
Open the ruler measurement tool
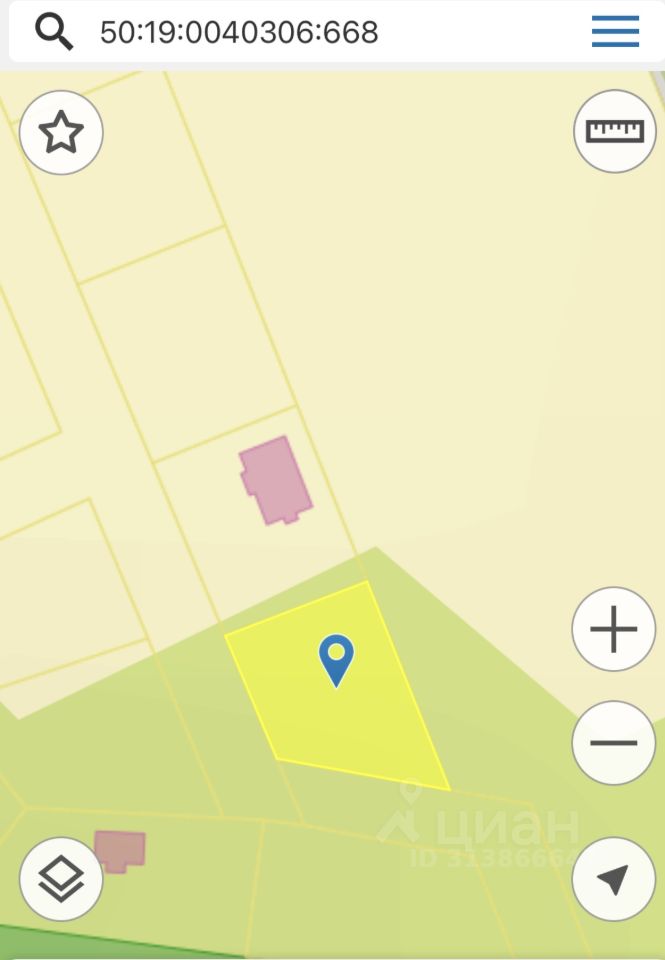pyautogui.click(x=614, y=131)
